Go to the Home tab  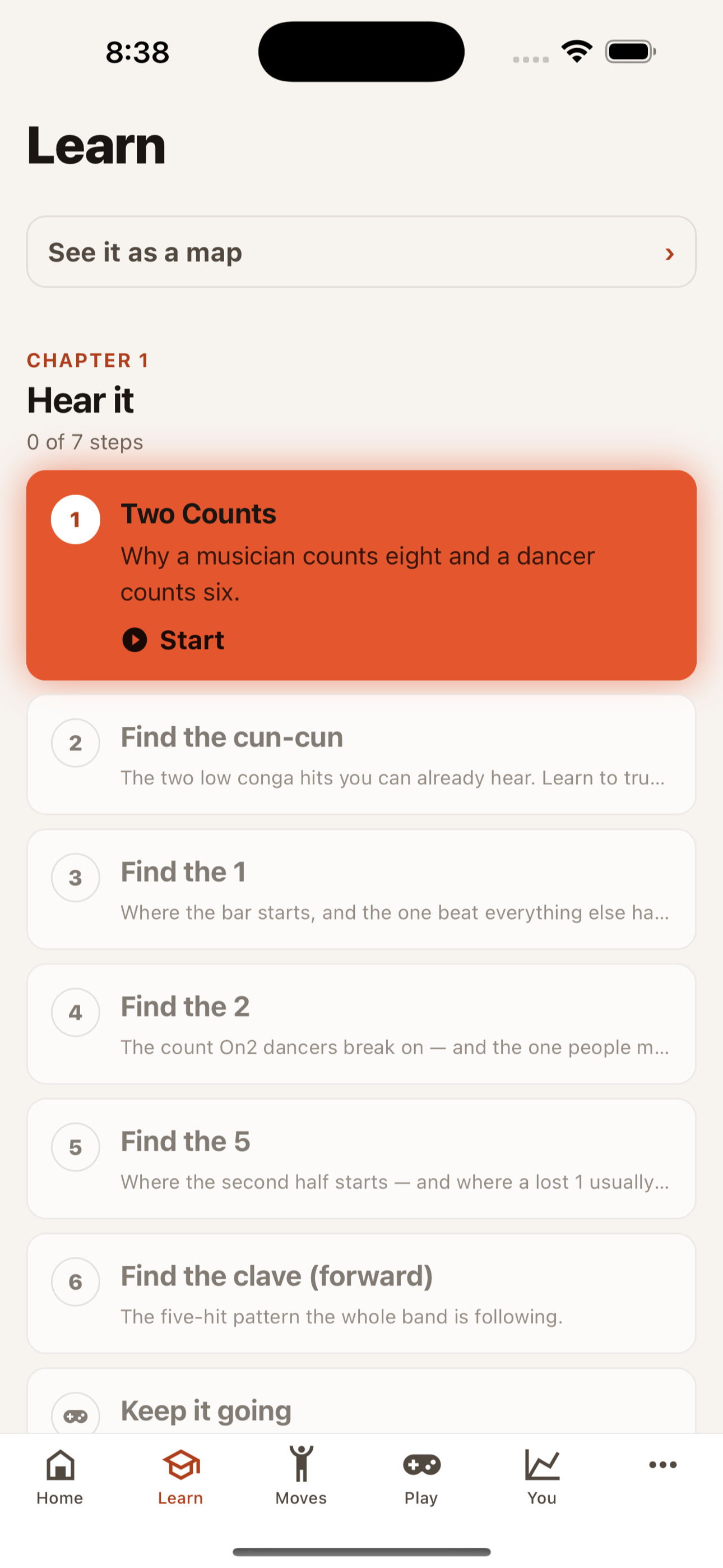coord(59,1477)
